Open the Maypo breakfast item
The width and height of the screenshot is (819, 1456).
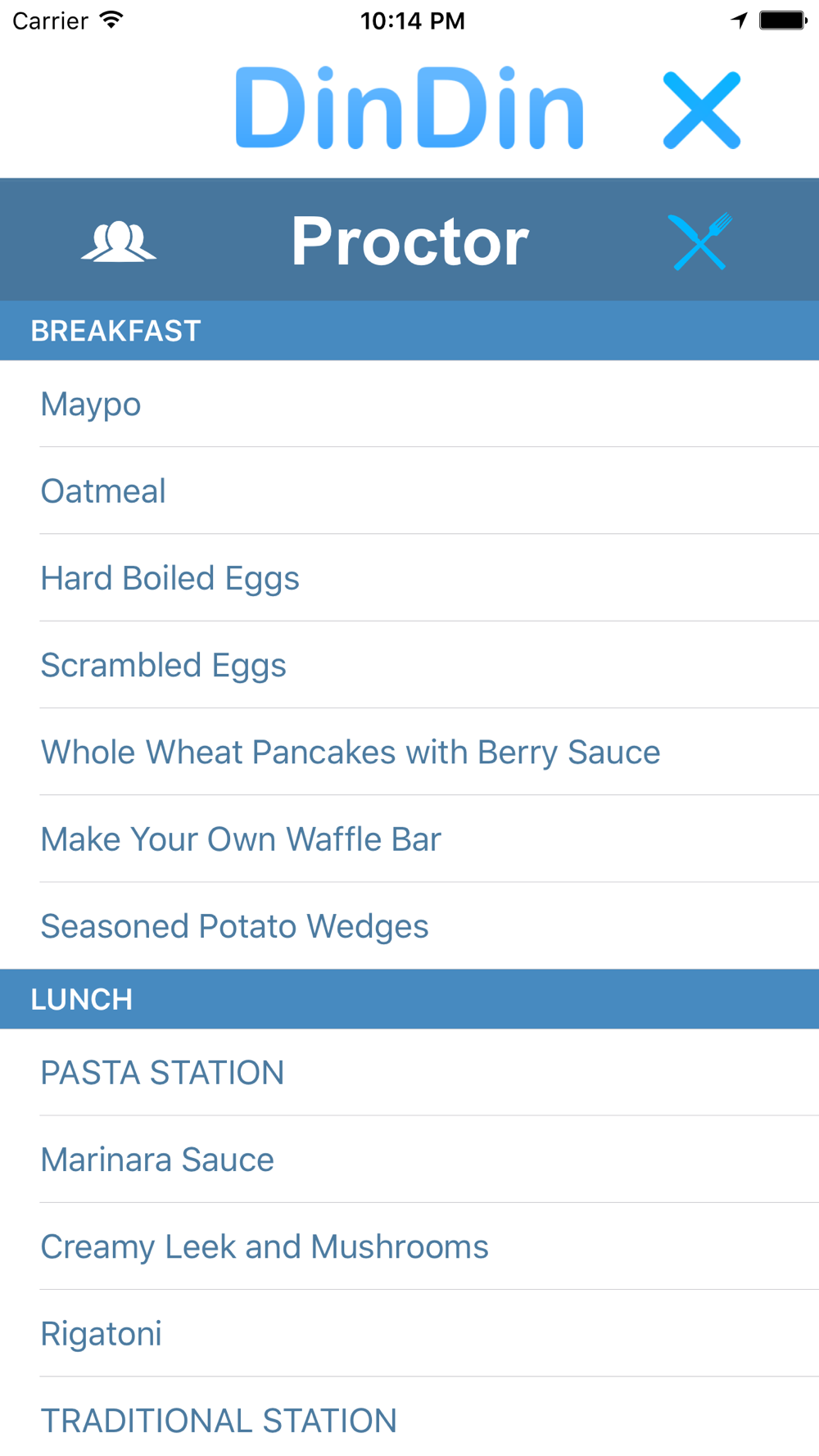(409, 404)
